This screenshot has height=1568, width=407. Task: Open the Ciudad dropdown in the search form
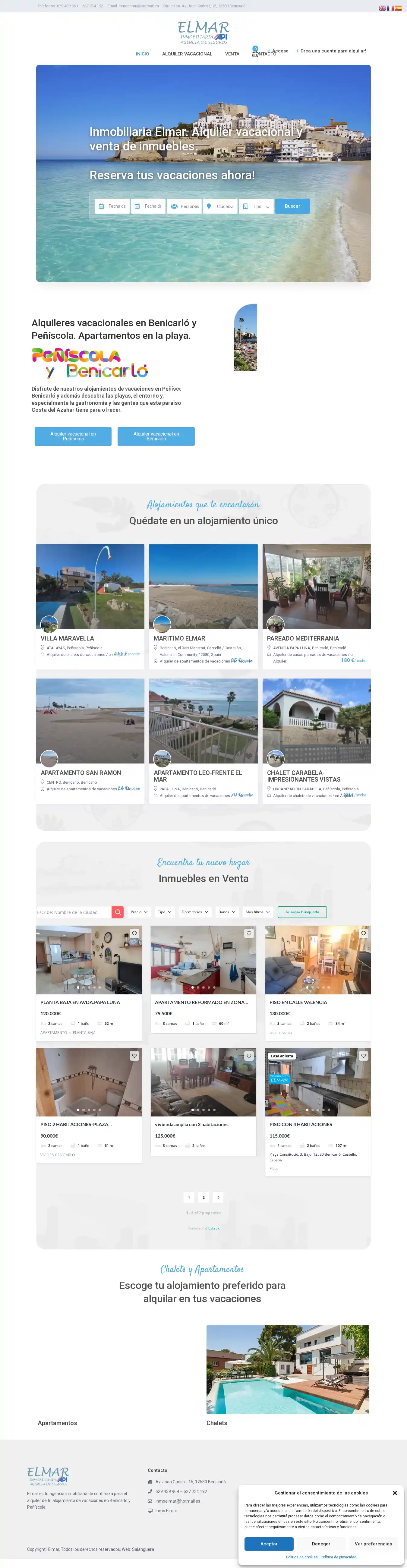(221, 206)
